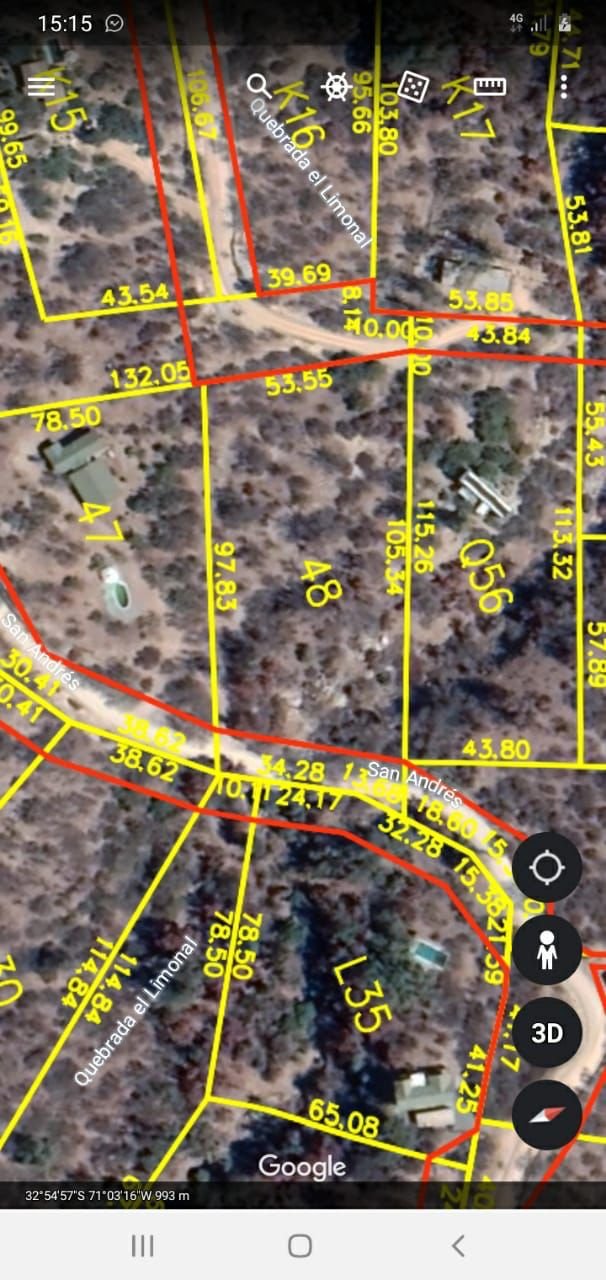
Task: Go to home screen via home button
Action: [300, 1245]
